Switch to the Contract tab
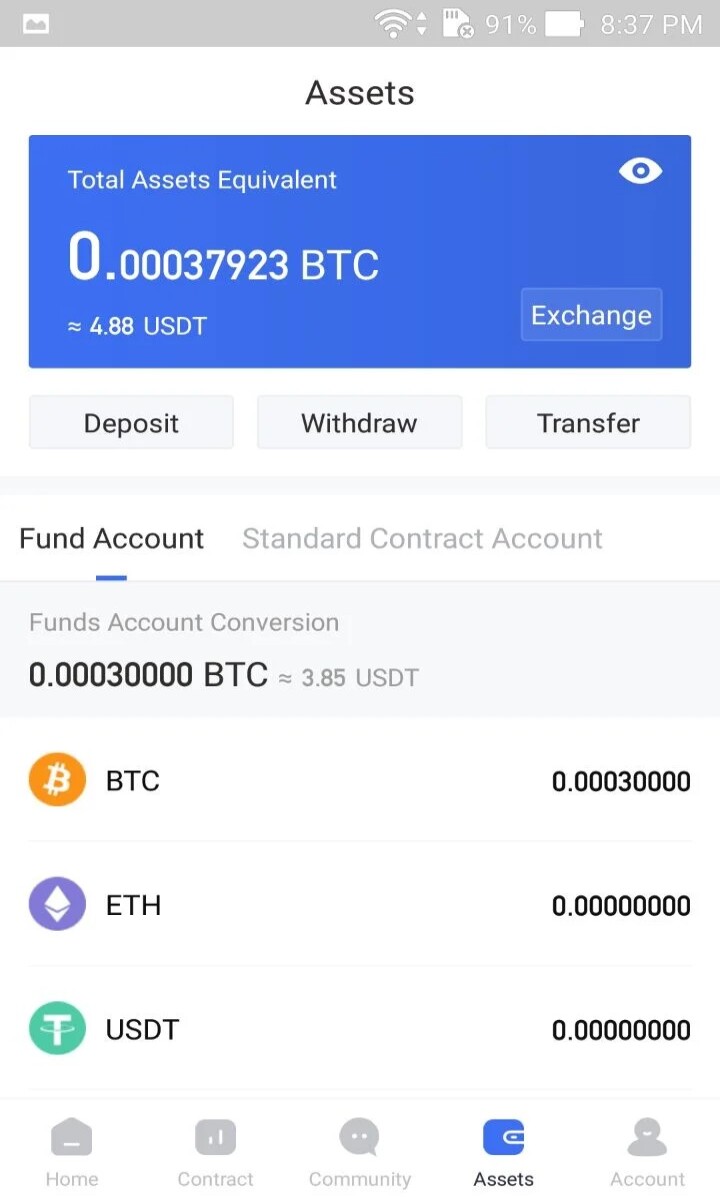Screen dimensions: 720x1200 216,1152
